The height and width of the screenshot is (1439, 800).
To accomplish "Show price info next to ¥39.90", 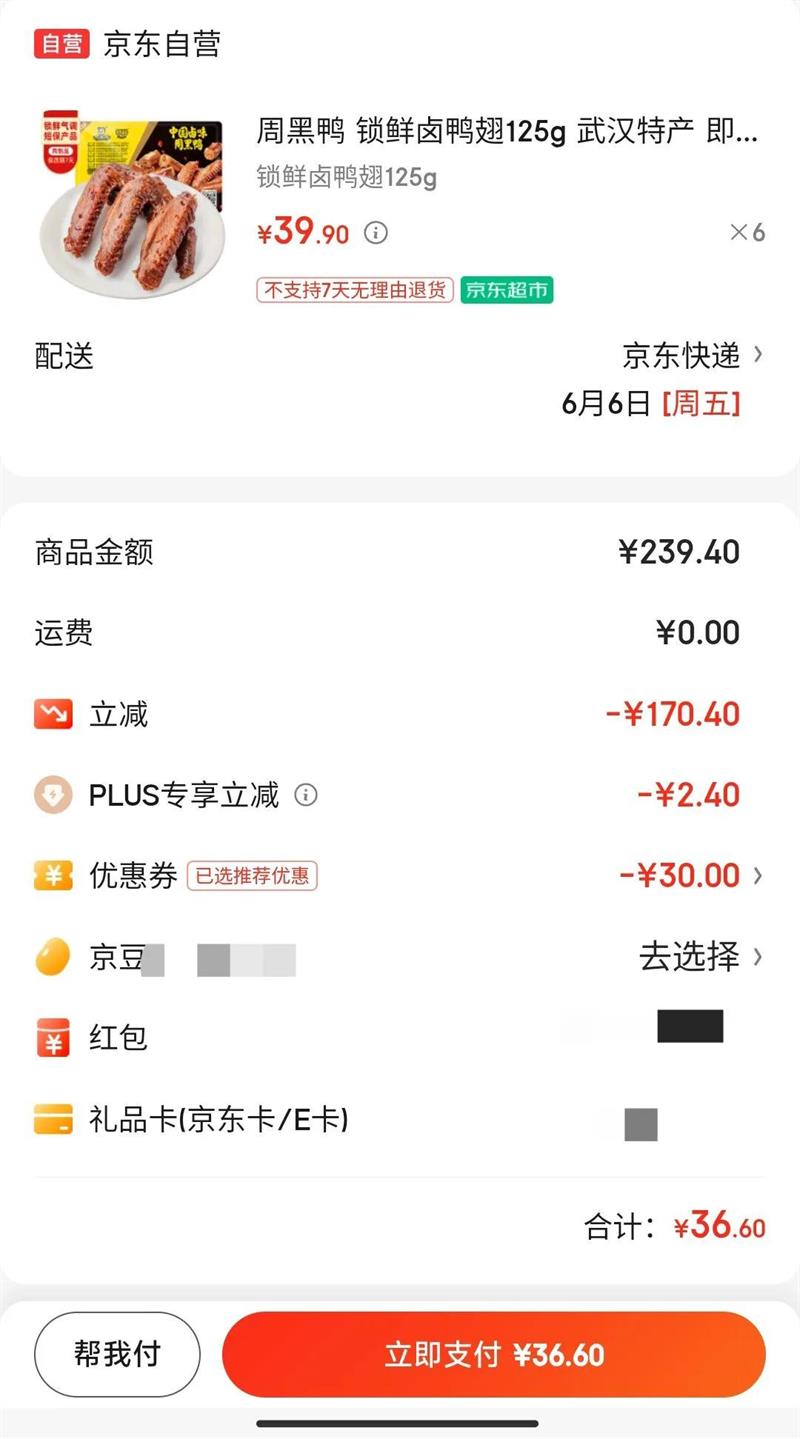I will click(x=376, y=234).
